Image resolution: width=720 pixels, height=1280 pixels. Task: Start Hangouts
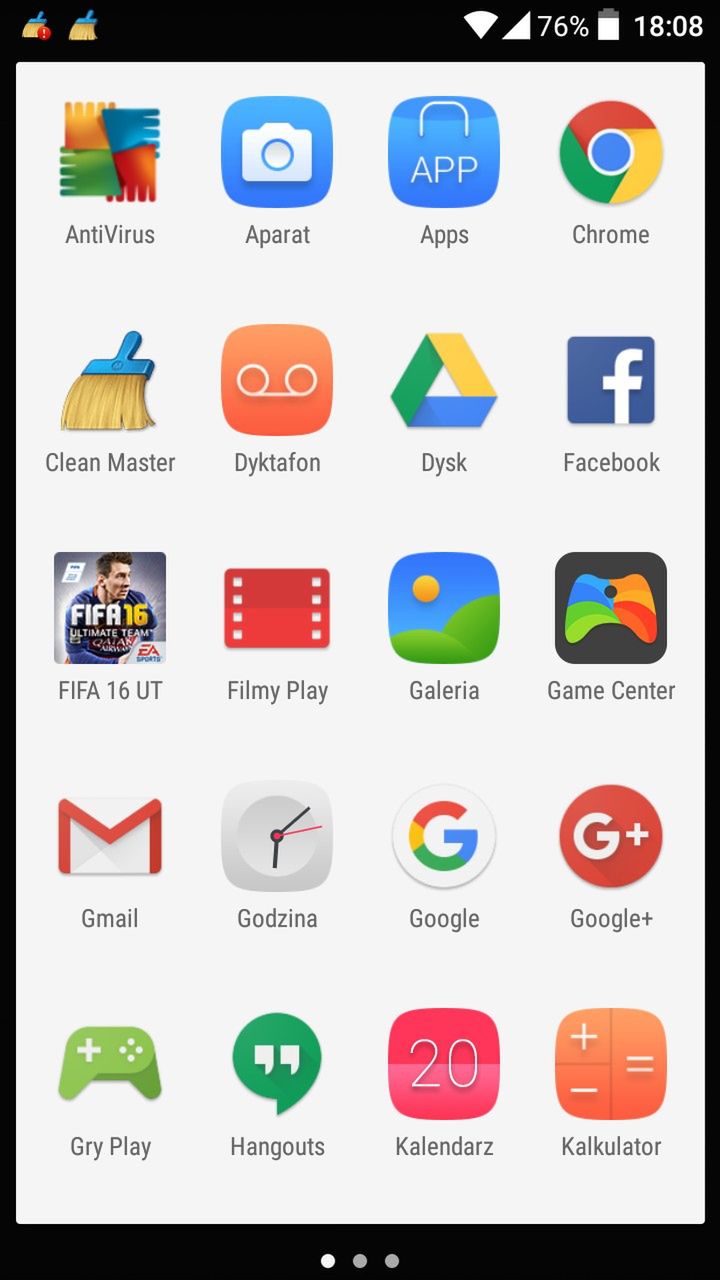[277, 1064]
